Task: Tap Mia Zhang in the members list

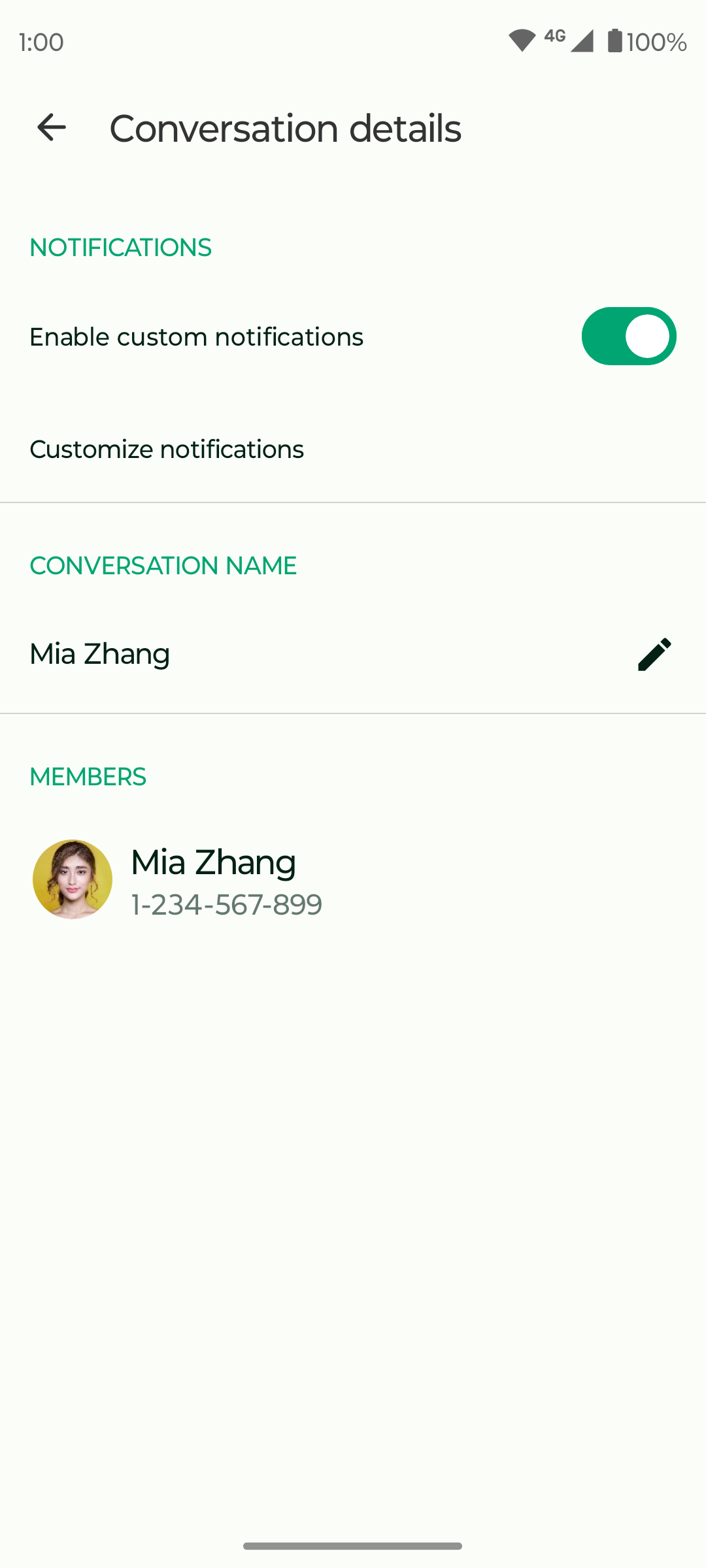Action: tap(212, 861)
